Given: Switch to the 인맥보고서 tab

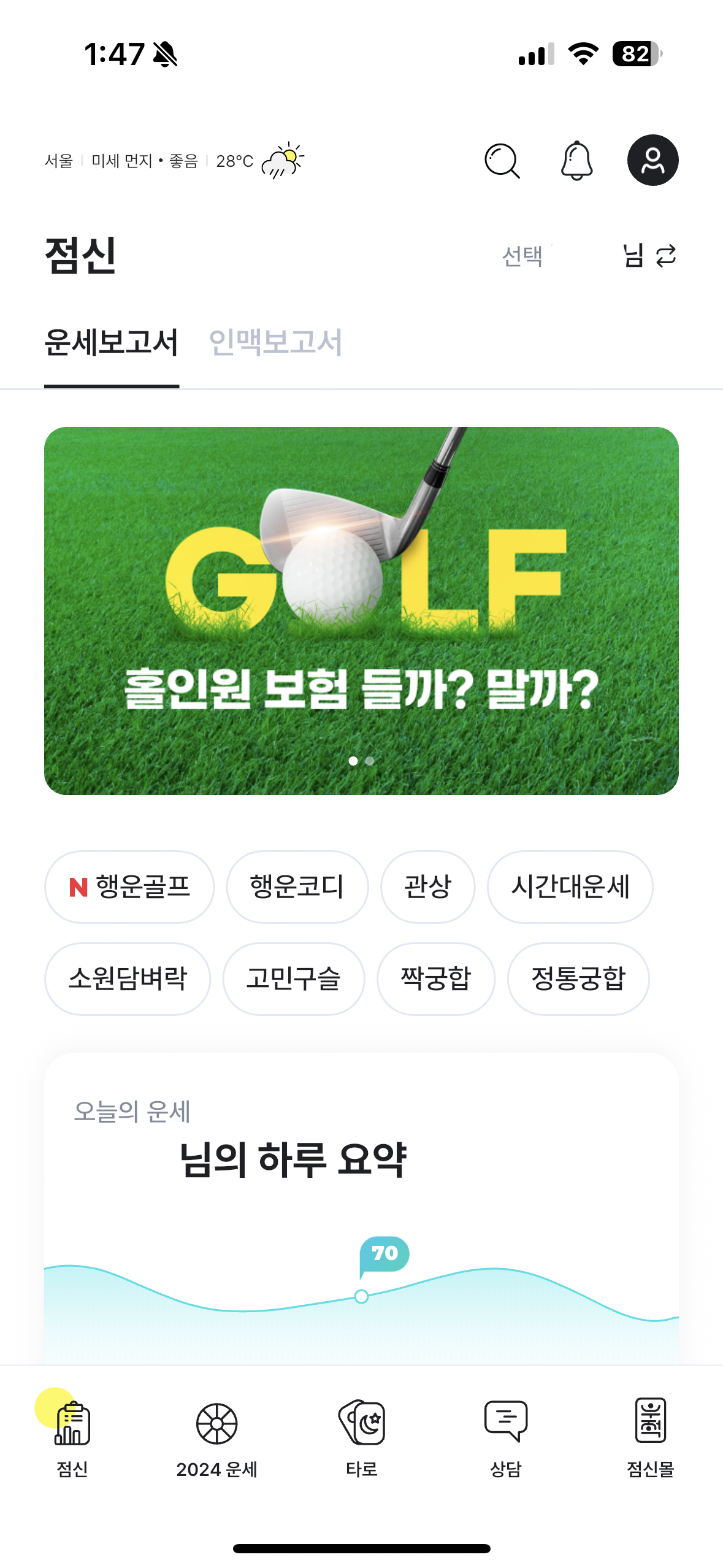Looking at the screenshot, I should [275, 342].
